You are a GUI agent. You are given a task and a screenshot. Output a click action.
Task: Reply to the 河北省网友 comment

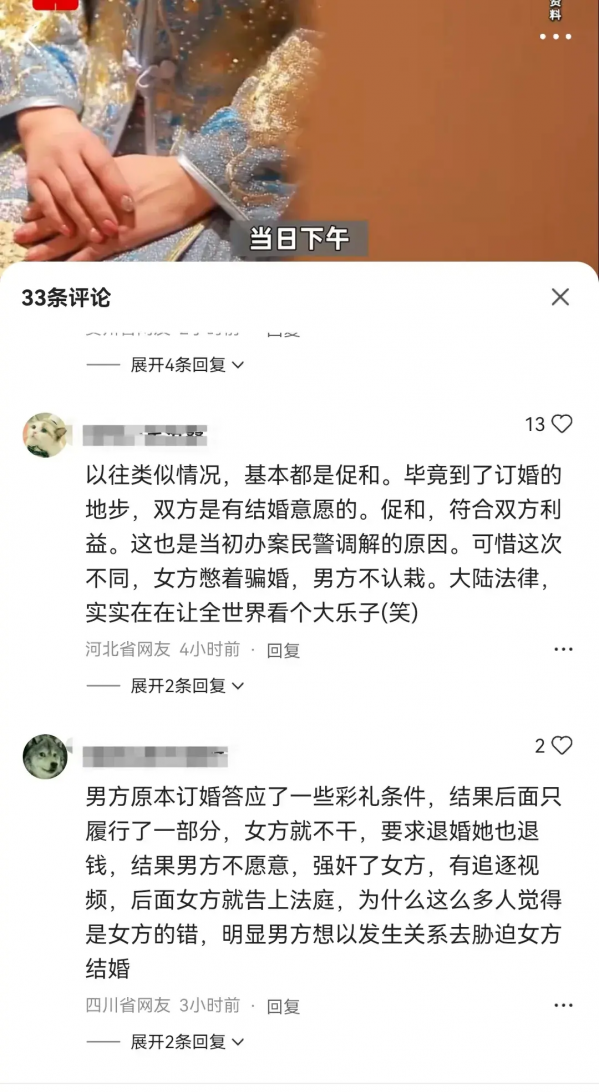tap(283, 650)
